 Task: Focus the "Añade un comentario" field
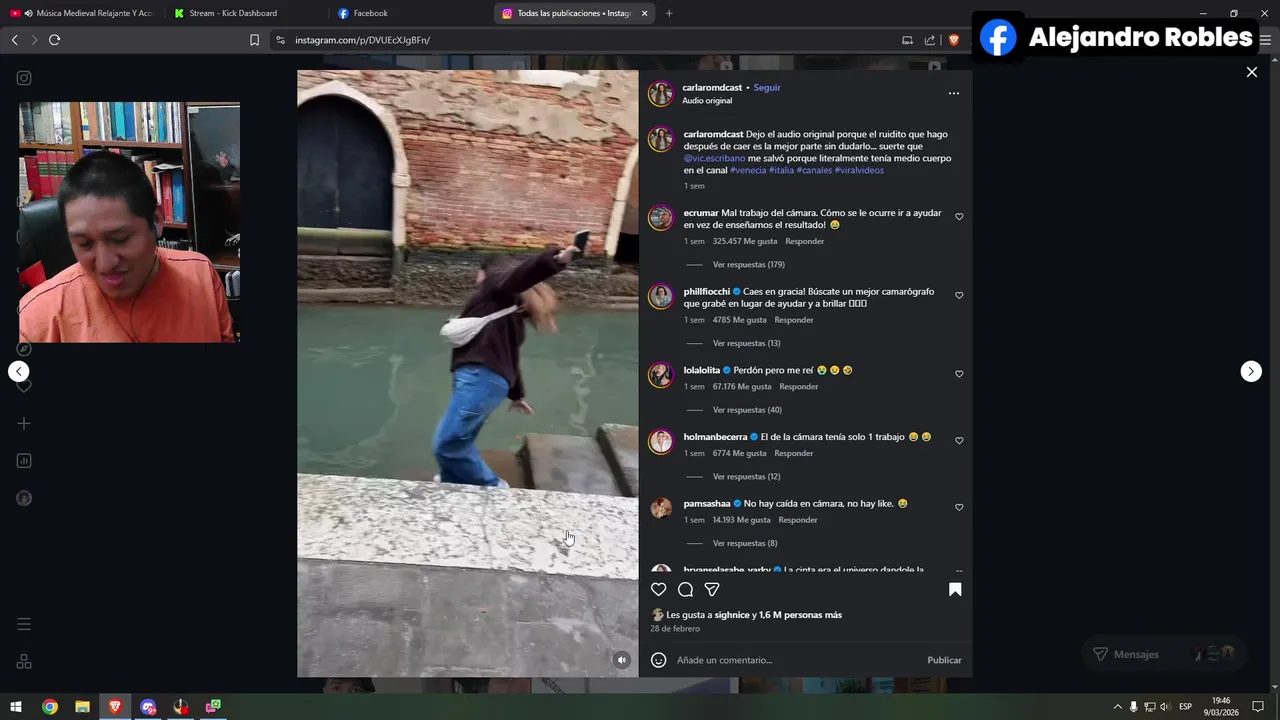pyautogui.click(x=790, y=660)
